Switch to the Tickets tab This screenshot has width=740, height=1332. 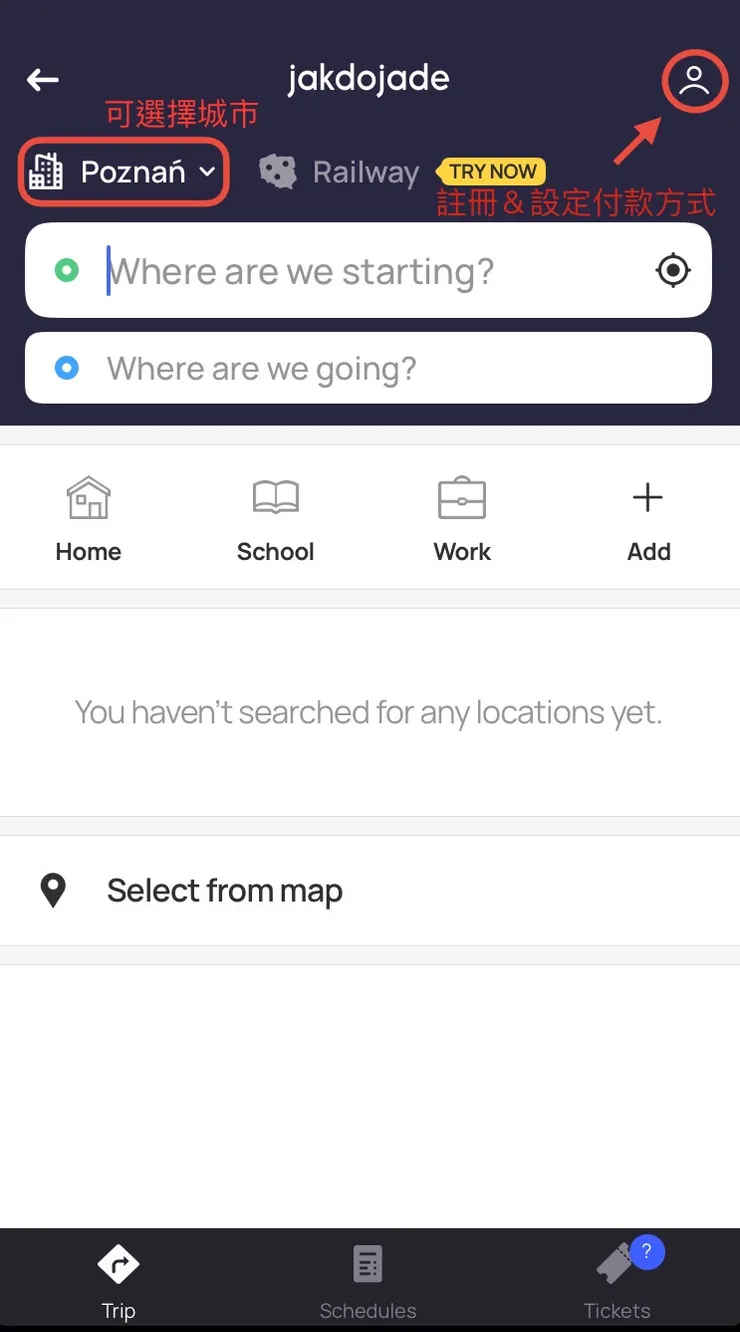click(x=617, y=1282)
